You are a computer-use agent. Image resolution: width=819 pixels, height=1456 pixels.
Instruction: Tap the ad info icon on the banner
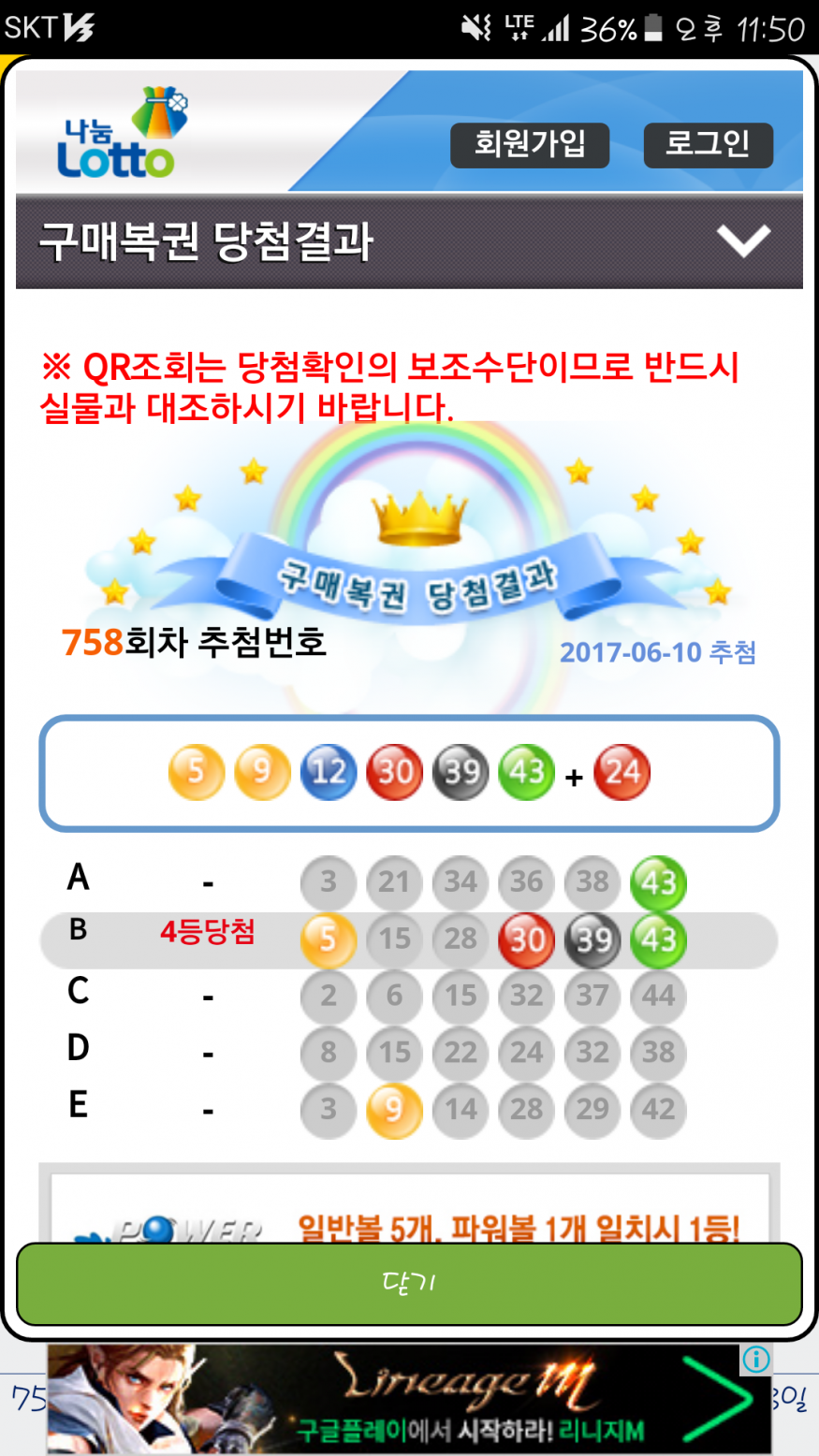point(755,1360)
